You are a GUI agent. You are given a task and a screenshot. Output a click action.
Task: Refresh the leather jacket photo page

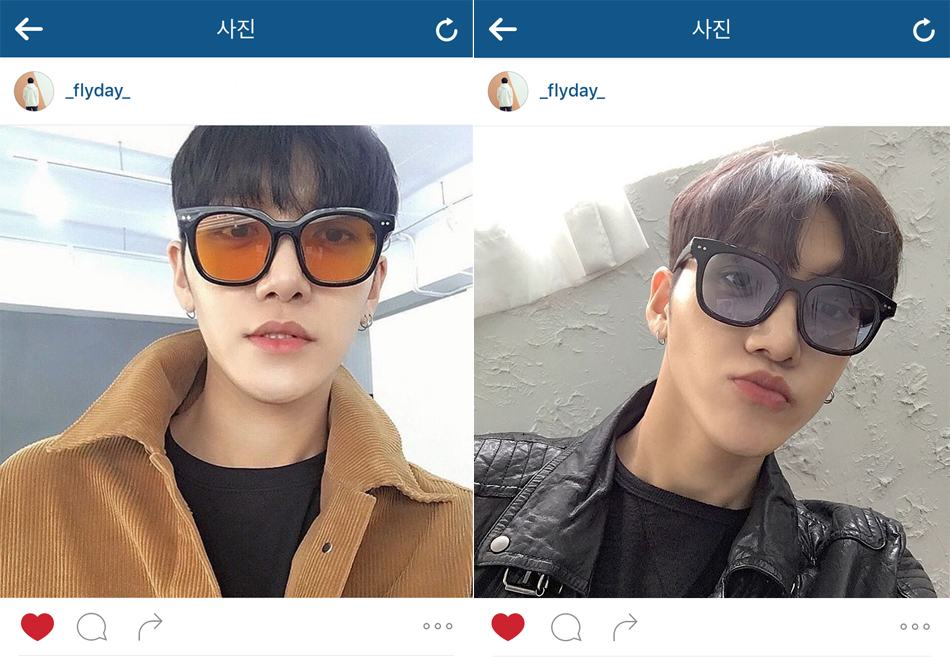coord(923,30)
